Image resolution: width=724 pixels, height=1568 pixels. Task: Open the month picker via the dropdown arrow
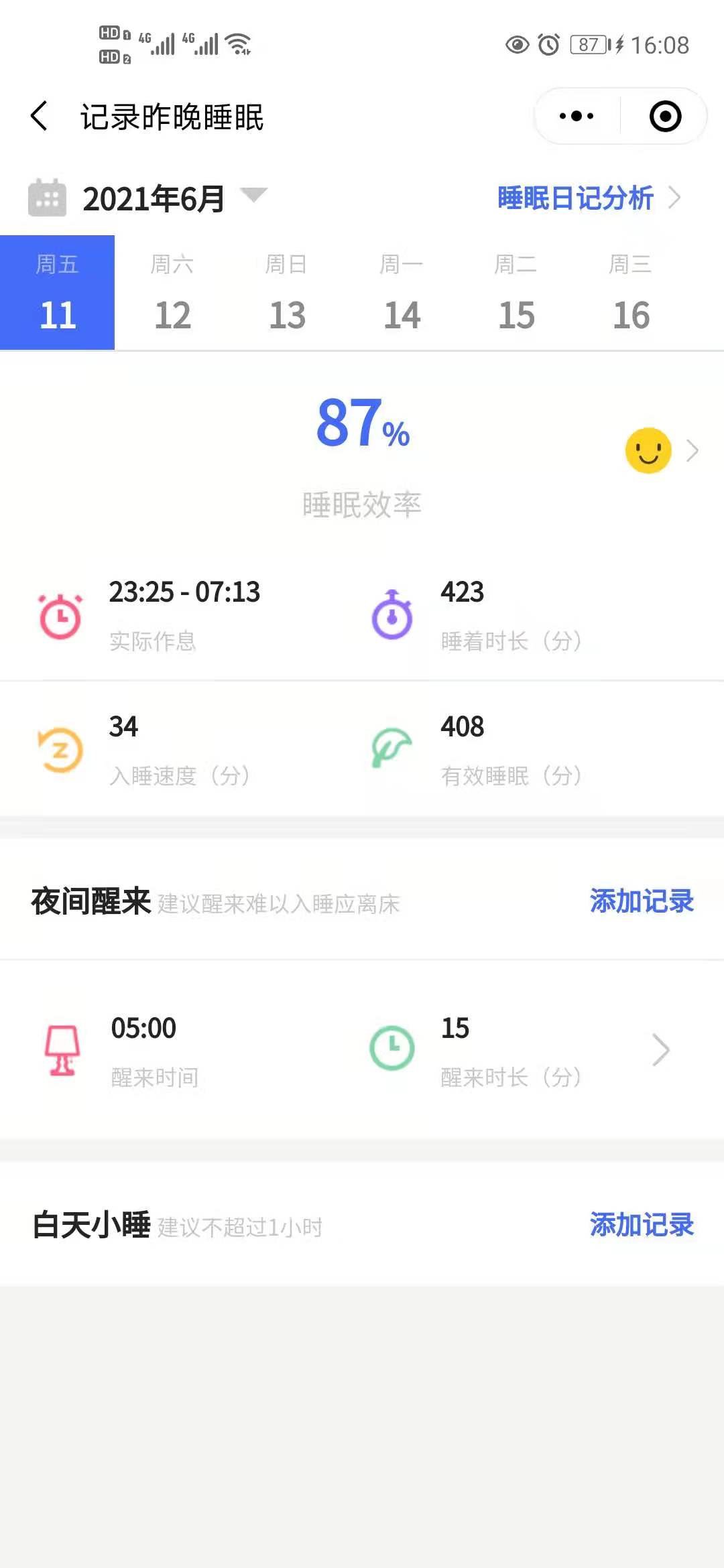[x=255, y=196]
